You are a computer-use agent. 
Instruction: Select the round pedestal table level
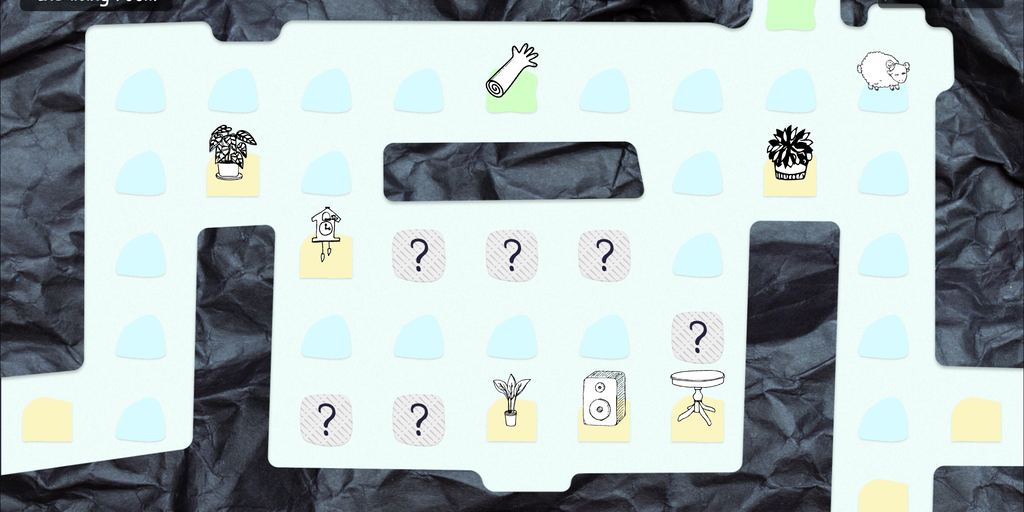point(697,400)
